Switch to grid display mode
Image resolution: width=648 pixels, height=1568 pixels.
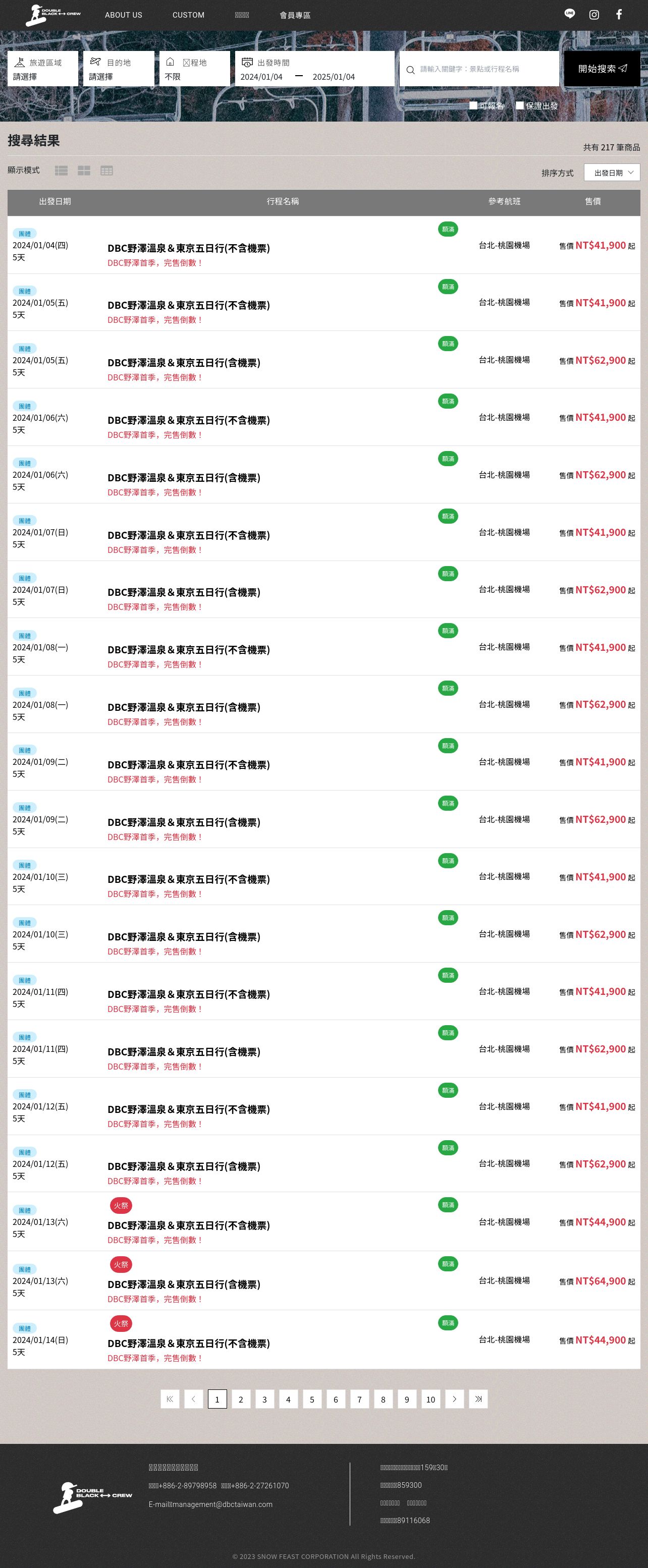pyautogui.click(x=84, y=171)
